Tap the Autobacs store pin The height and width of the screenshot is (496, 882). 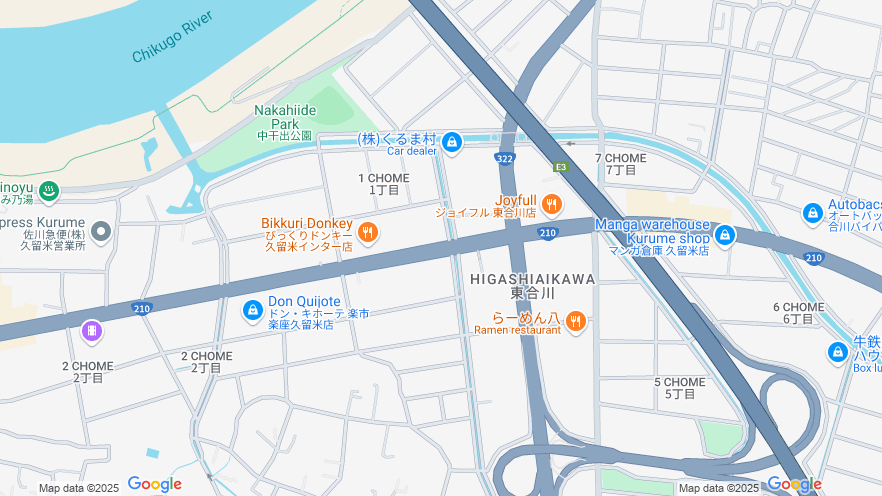(x=813, y=212)
